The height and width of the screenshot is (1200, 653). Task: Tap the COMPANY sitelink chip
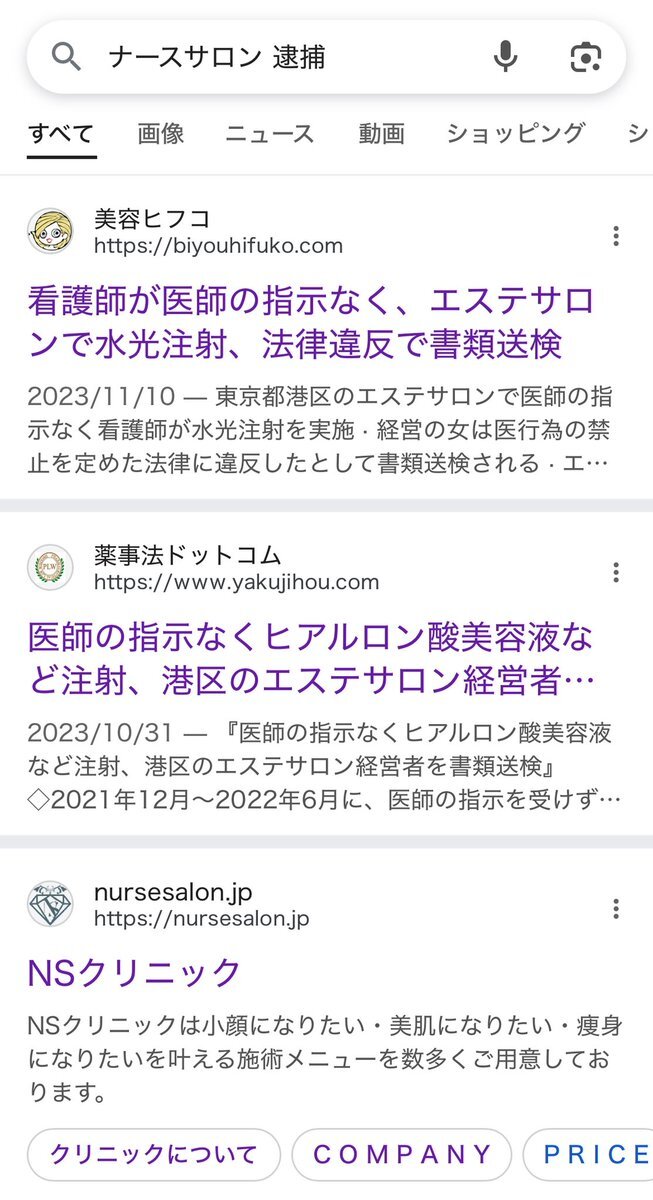(x=402, y=1155)
